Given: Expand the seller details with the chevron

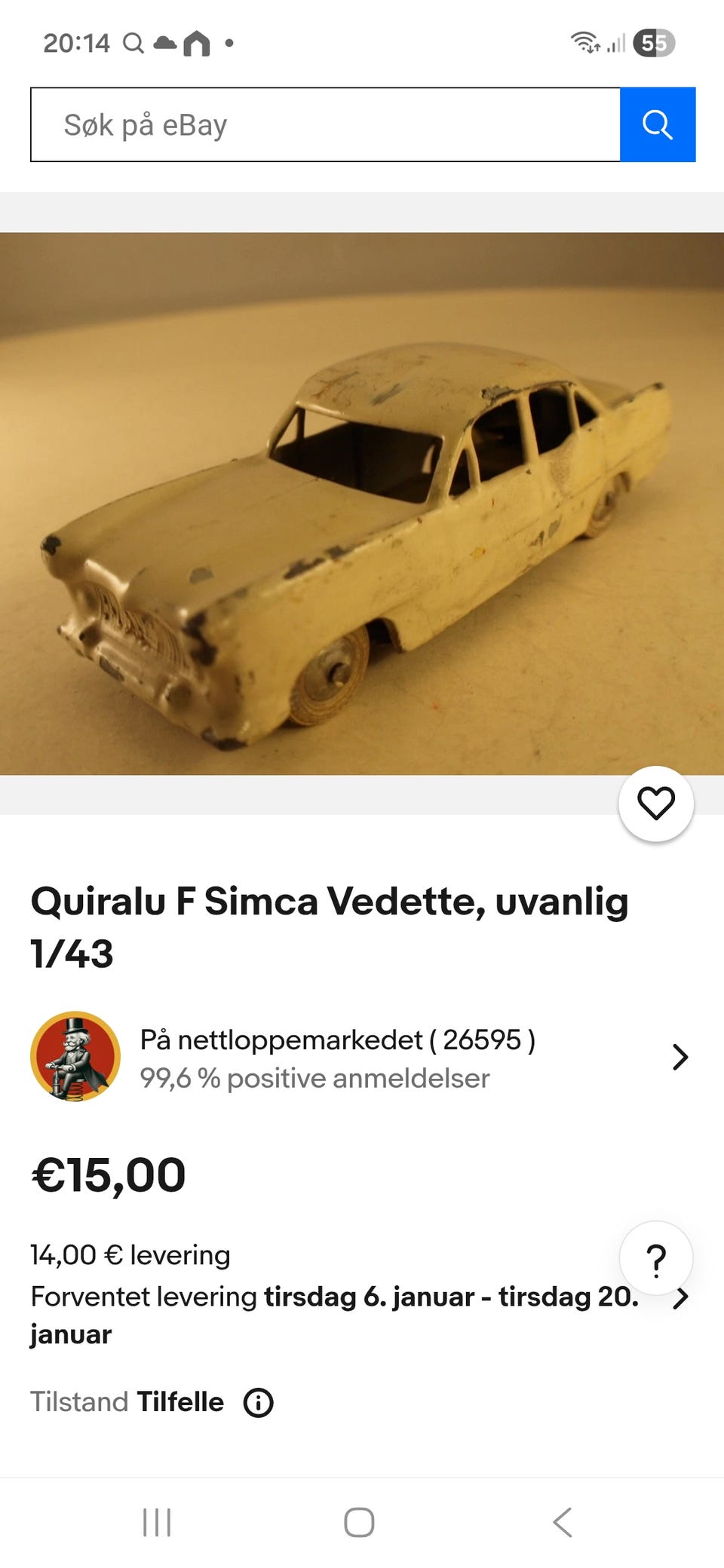Looking at the screenshot, I should pyautogui.click(x=681, y=1057).
